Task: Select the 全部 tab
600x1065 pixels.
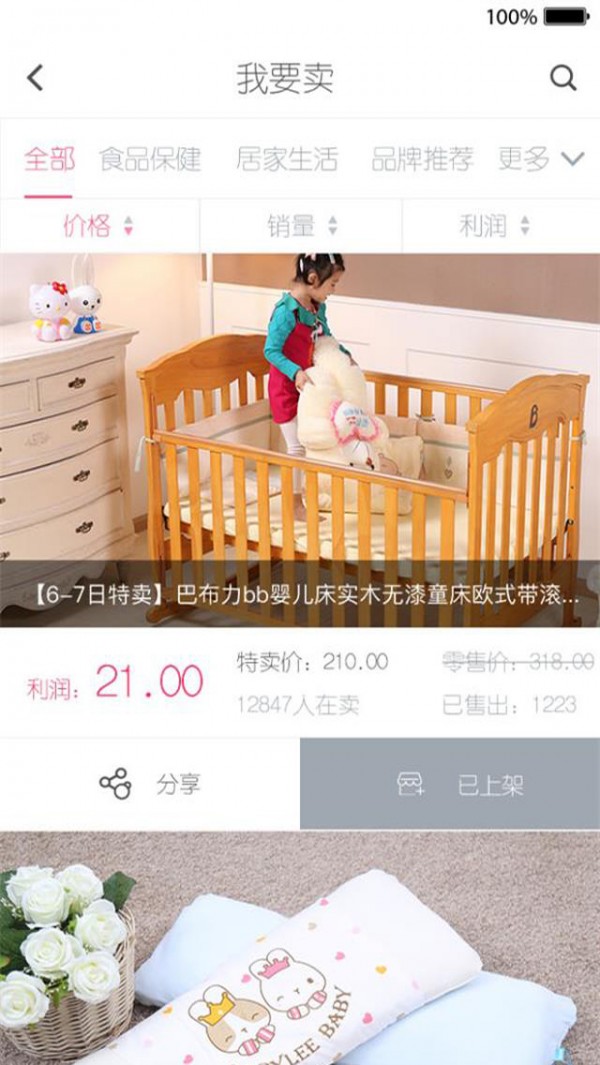Action: tap(49, 159)
